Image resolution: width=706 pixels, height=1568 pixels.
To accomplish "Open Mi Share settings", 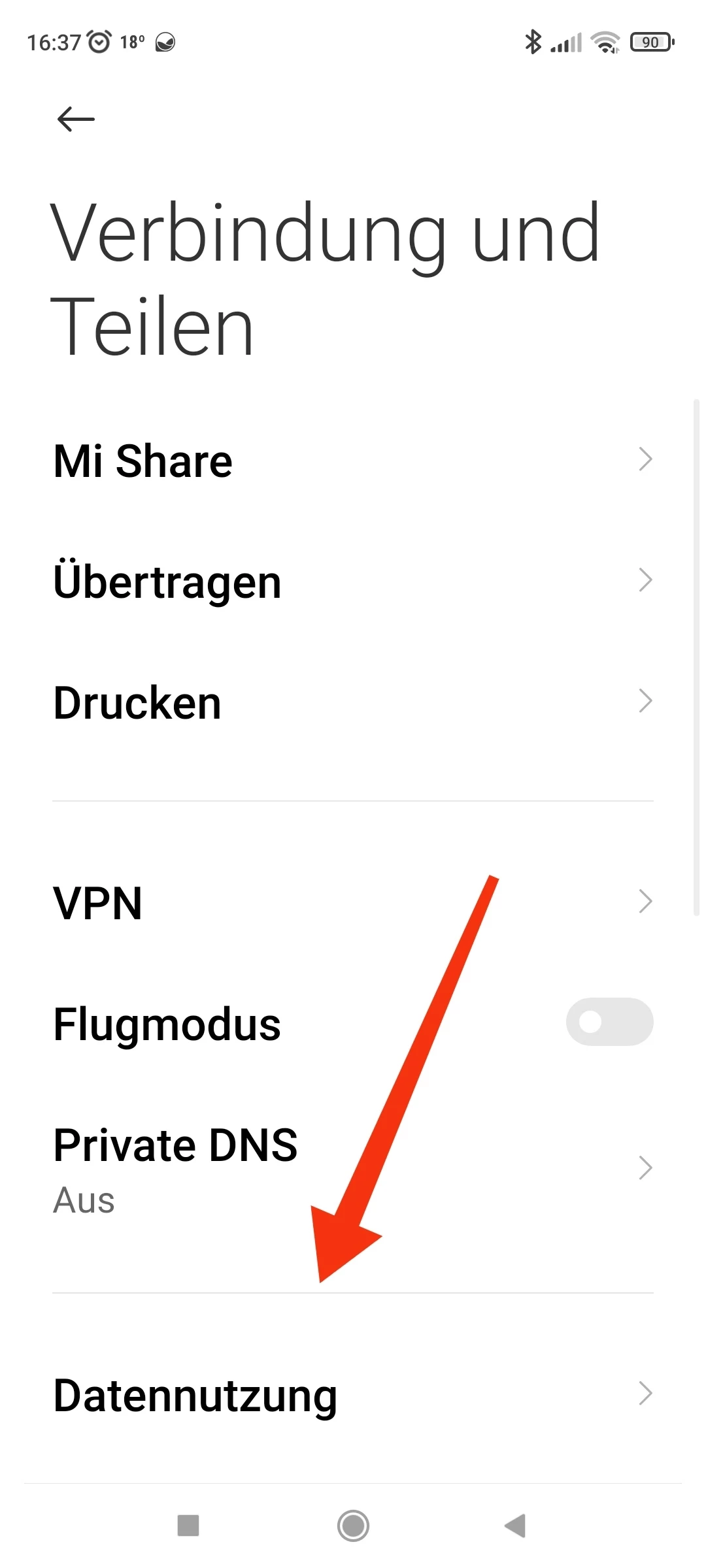I will [353, 461].
